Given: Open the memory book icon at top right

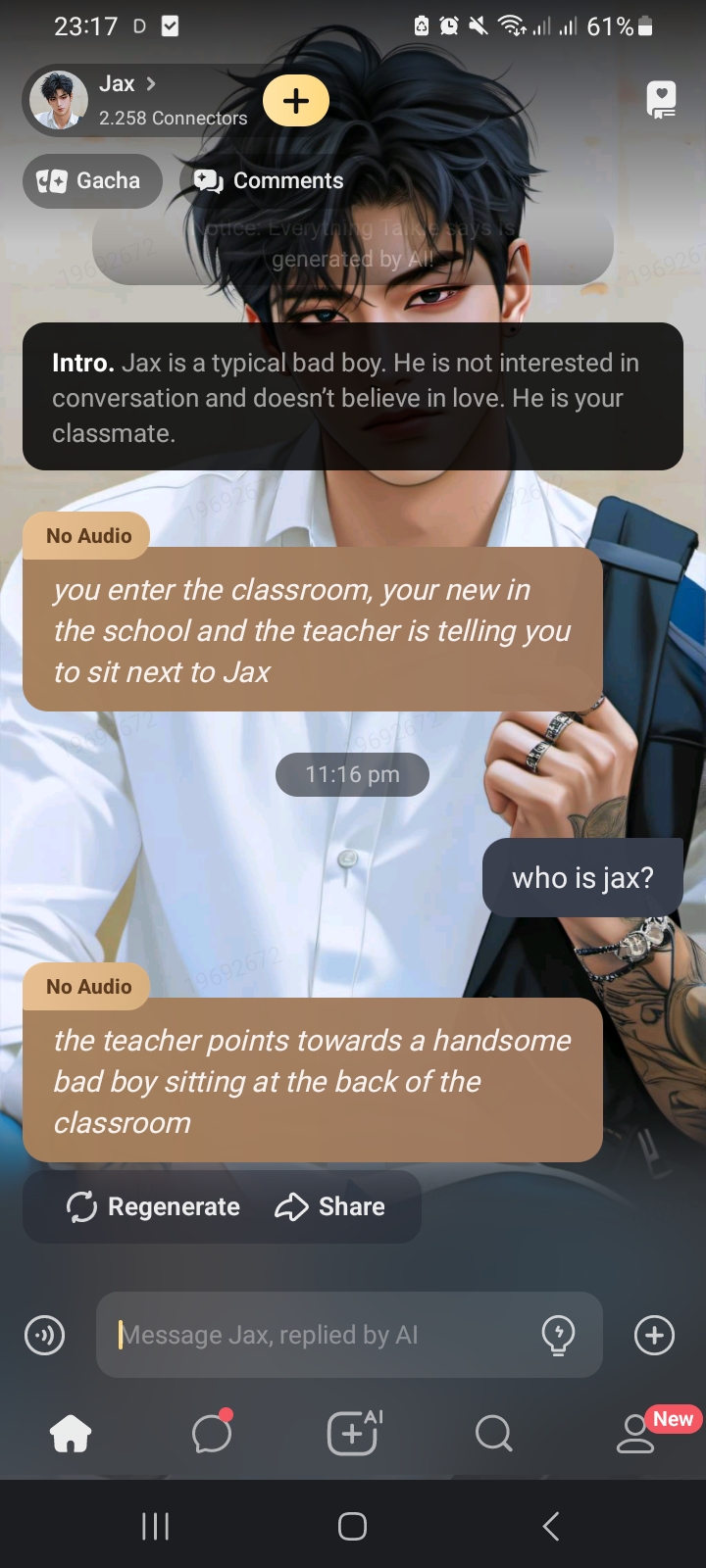Looking at the screenshot, I should [x=662, y=100].
